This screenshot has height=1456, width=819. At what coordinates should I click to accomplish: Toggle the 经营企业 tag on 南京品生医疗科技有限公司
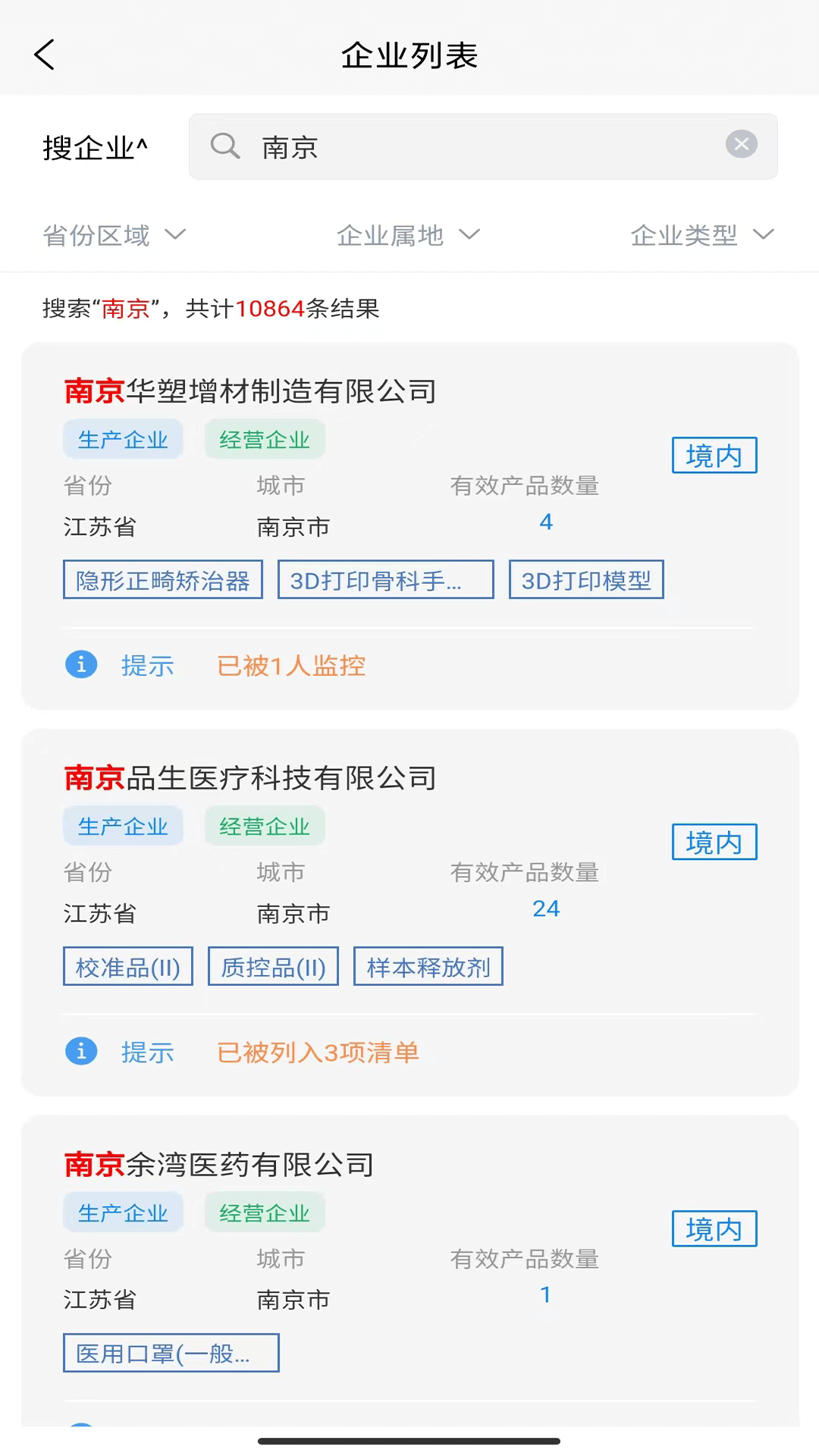264,826
